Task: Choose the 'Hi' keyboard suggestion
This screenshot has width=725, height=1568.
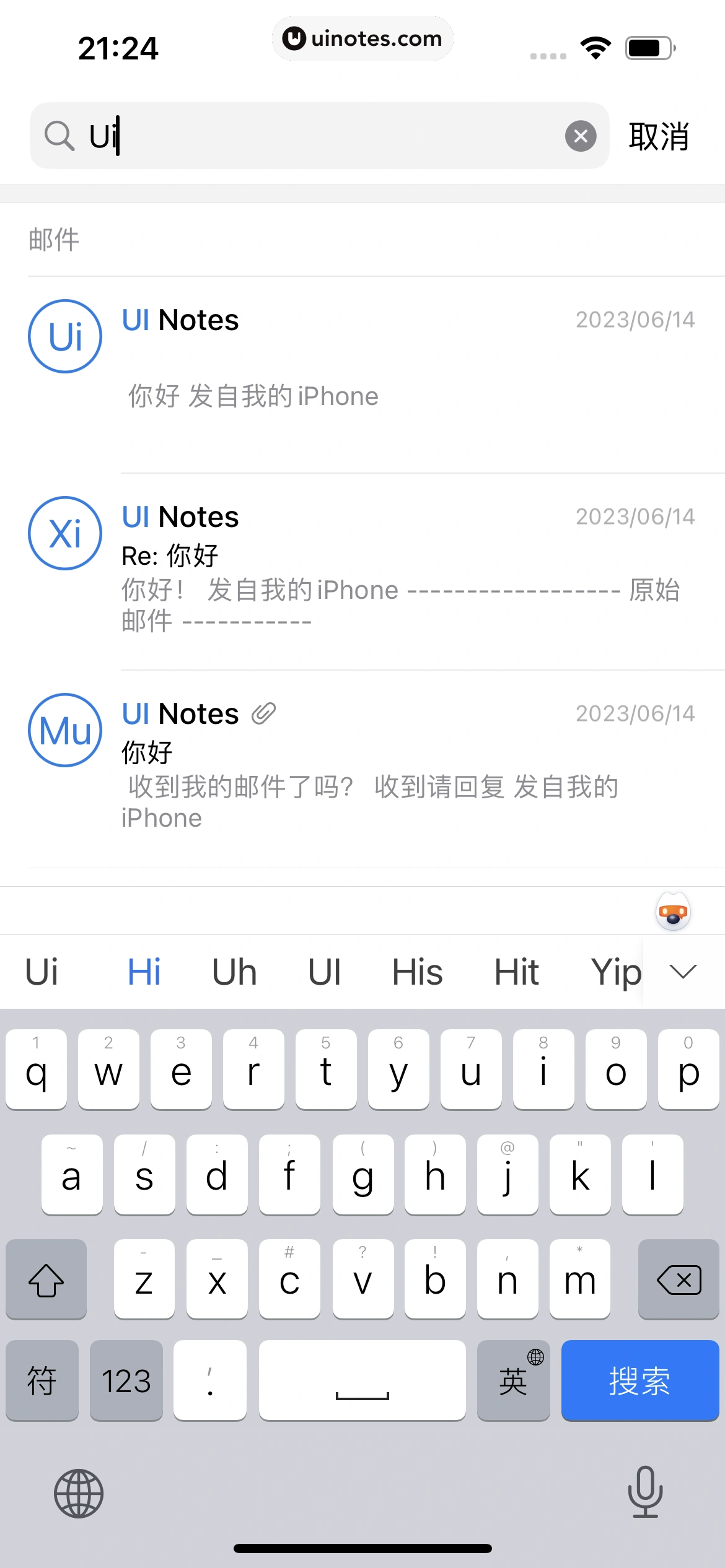Action: pos(144,971)
